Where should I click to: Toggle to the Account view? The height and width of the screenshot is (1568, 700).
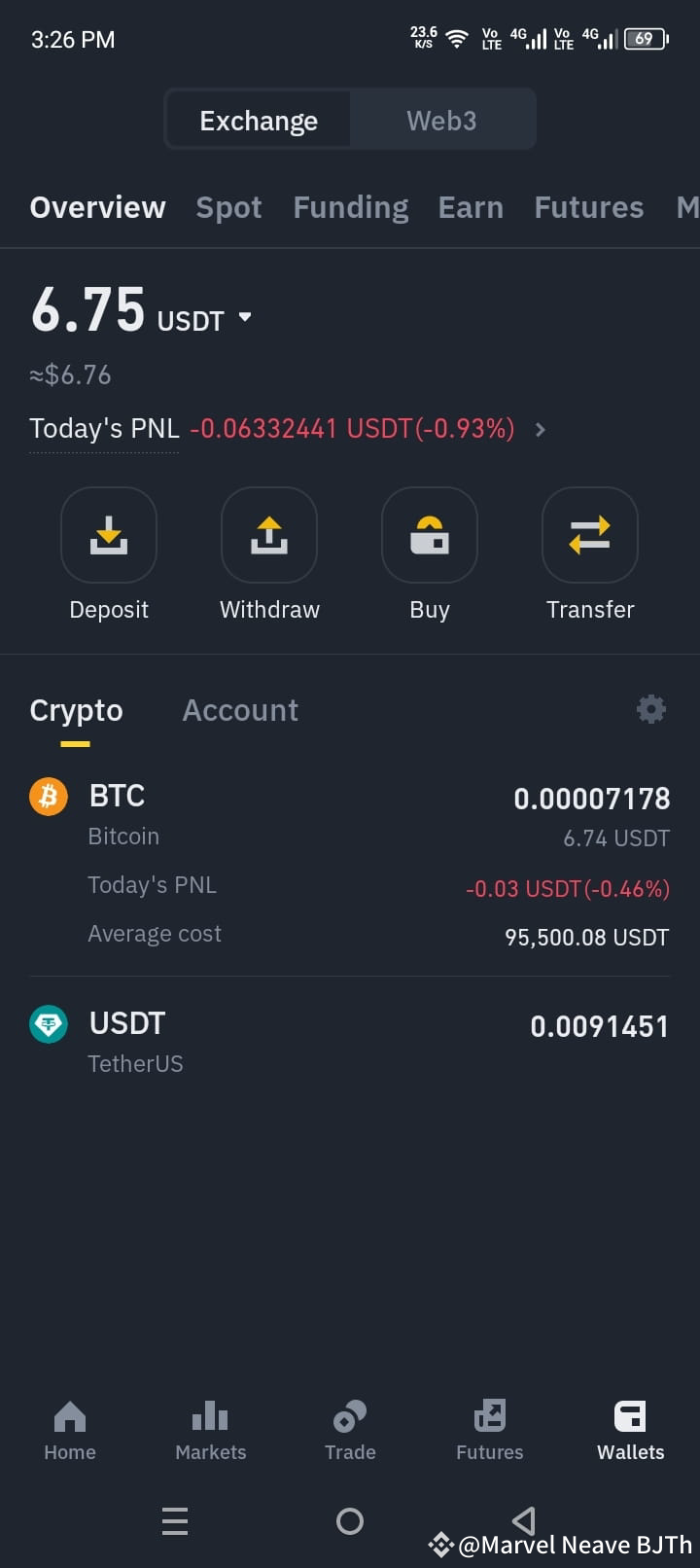239,709
